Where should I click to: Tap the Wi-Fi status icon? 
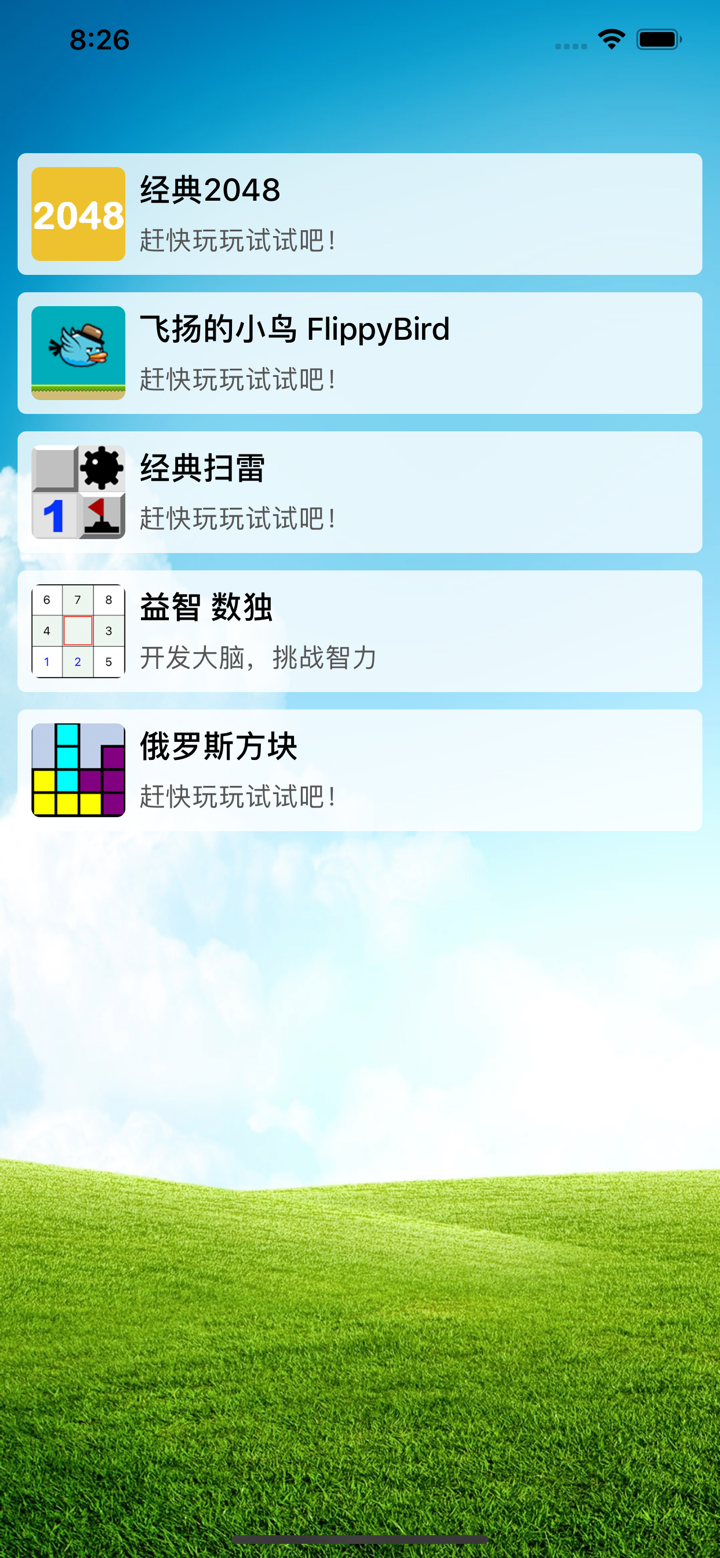coord(613,39)
